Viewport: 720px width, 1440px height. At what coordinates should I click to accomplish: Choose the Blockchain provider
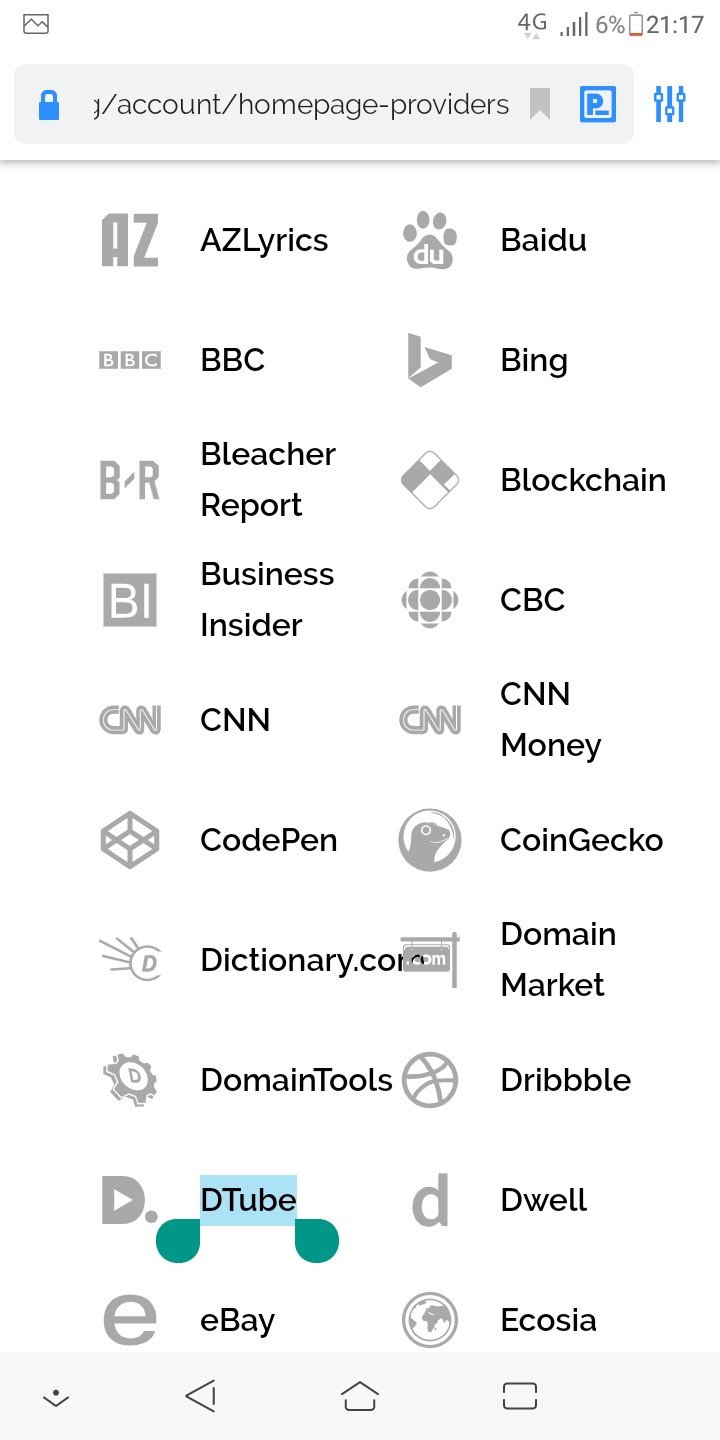(x=582, y=480)
